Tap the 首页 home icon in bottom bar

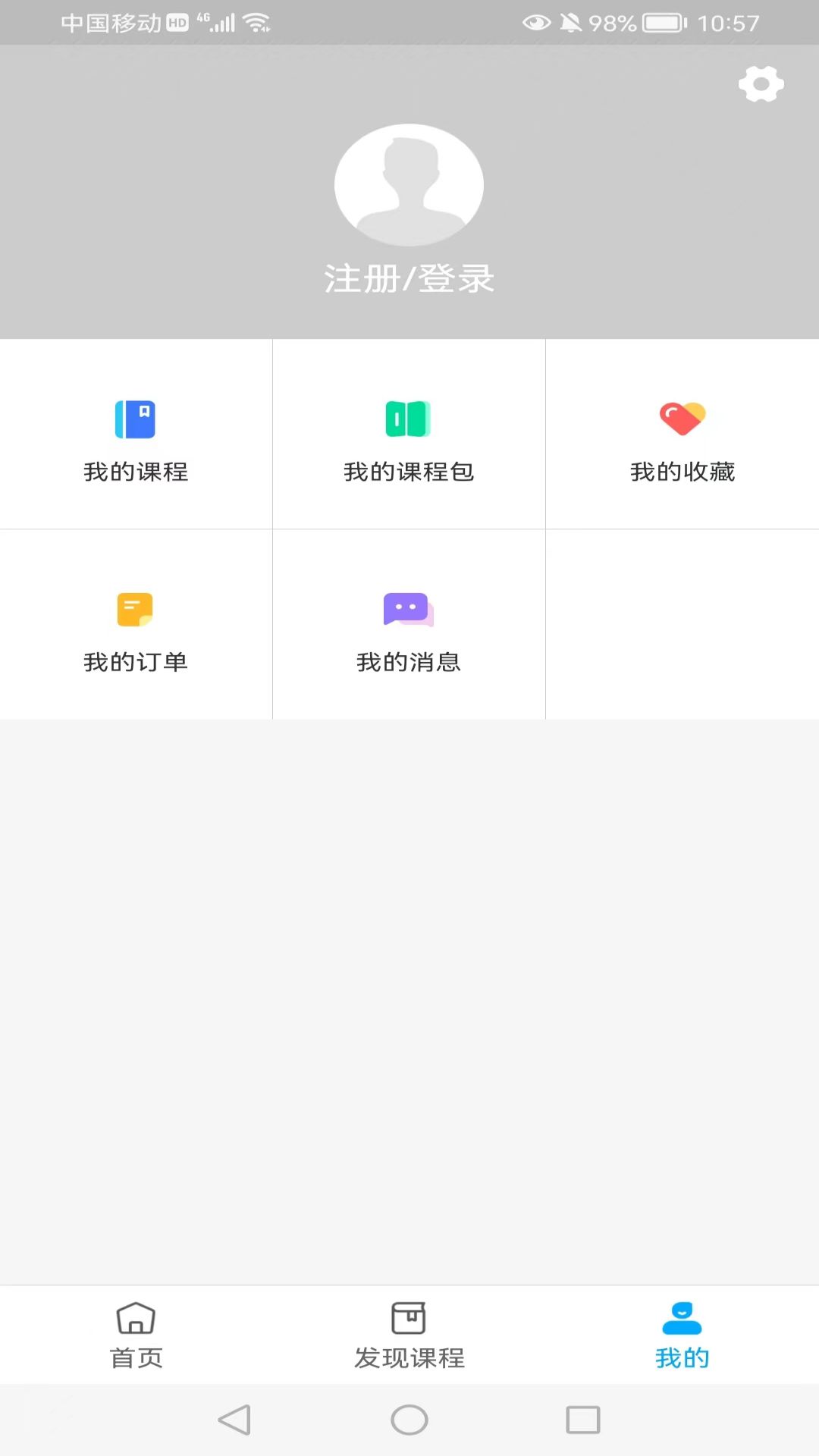[x=136, y=1318]
